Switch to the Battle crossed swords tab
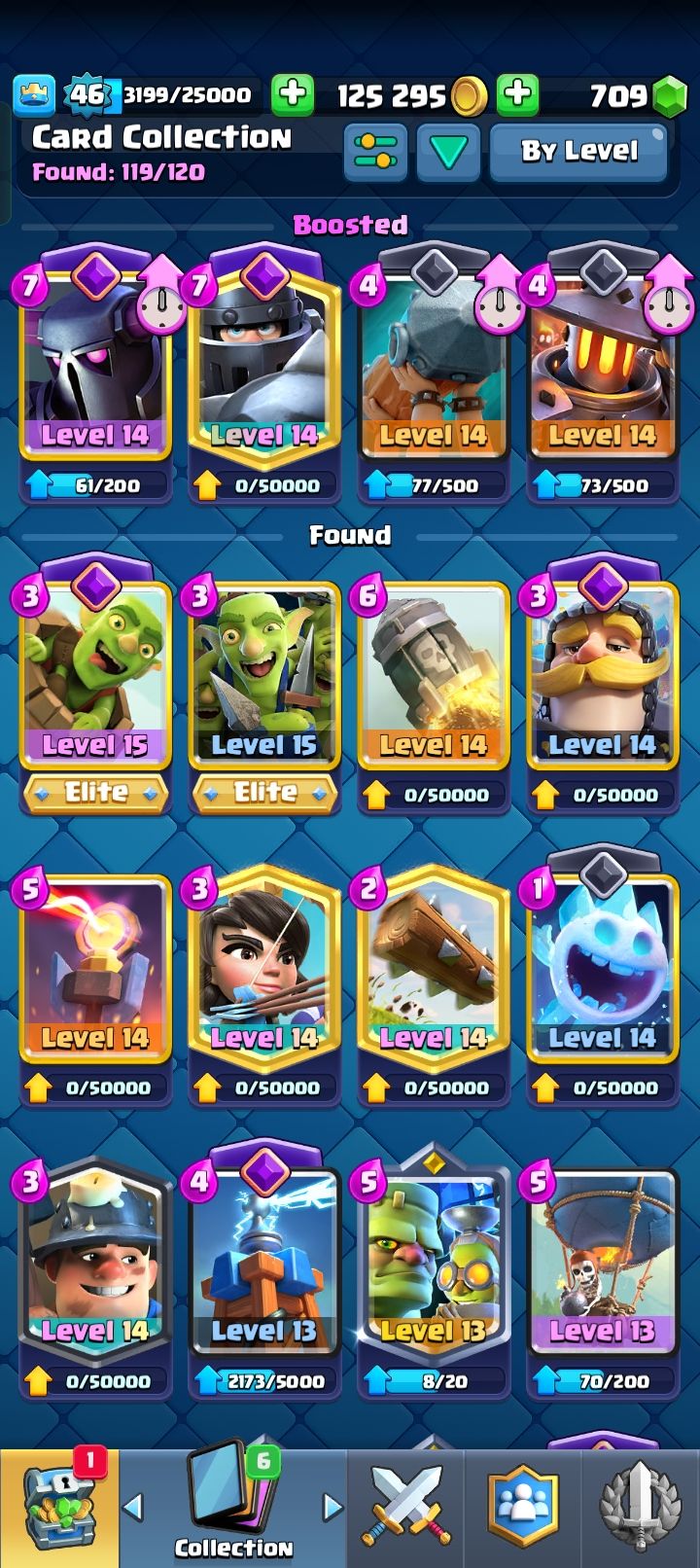The height and width of the screenshot is (1568, 700). [x=405, y=1510]
